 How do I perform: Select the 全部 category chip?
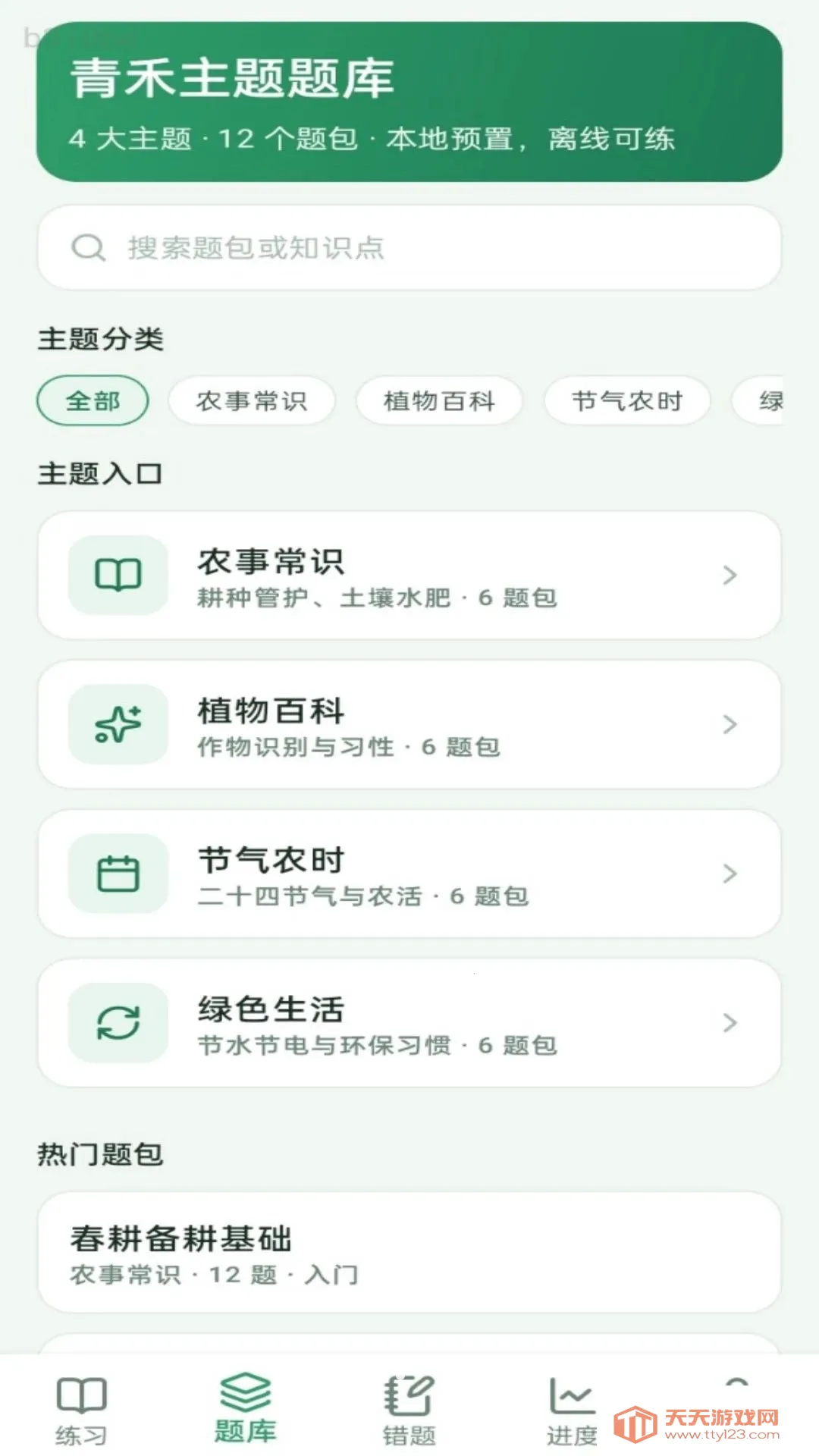pyautogui.click(x=93, y=400)
